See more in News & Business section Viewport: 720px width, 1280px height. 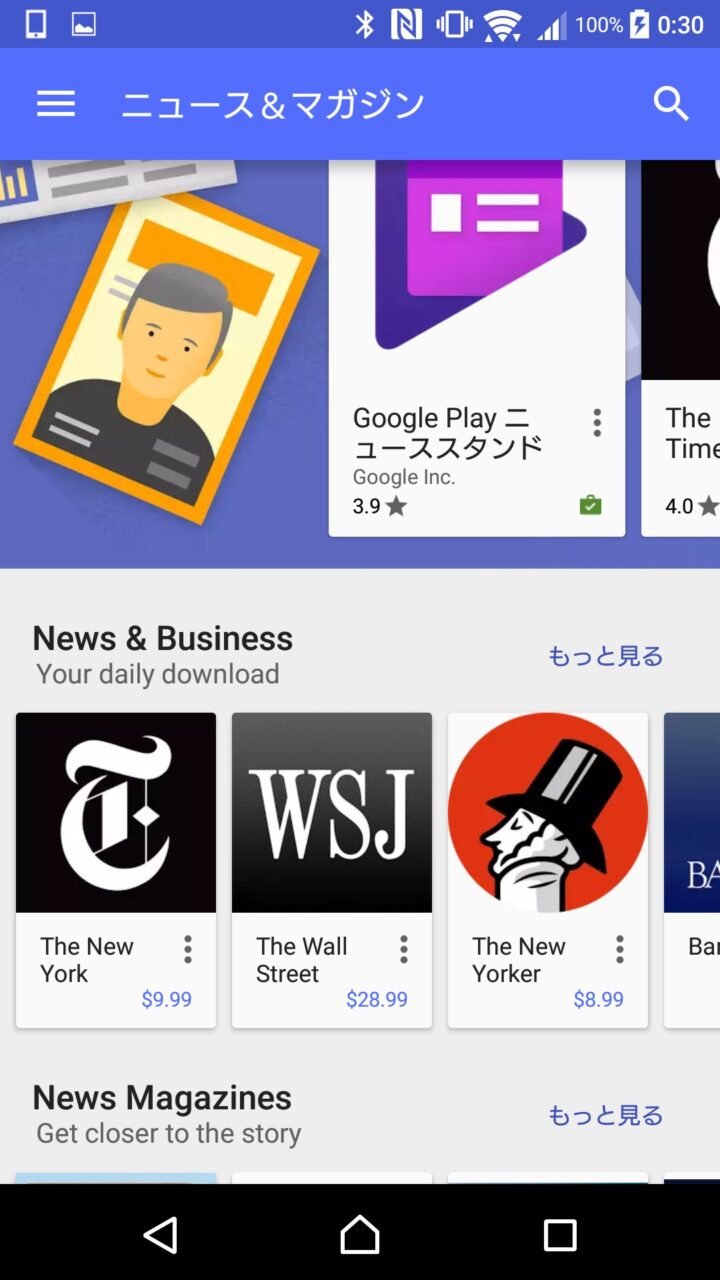coord(605,656)
